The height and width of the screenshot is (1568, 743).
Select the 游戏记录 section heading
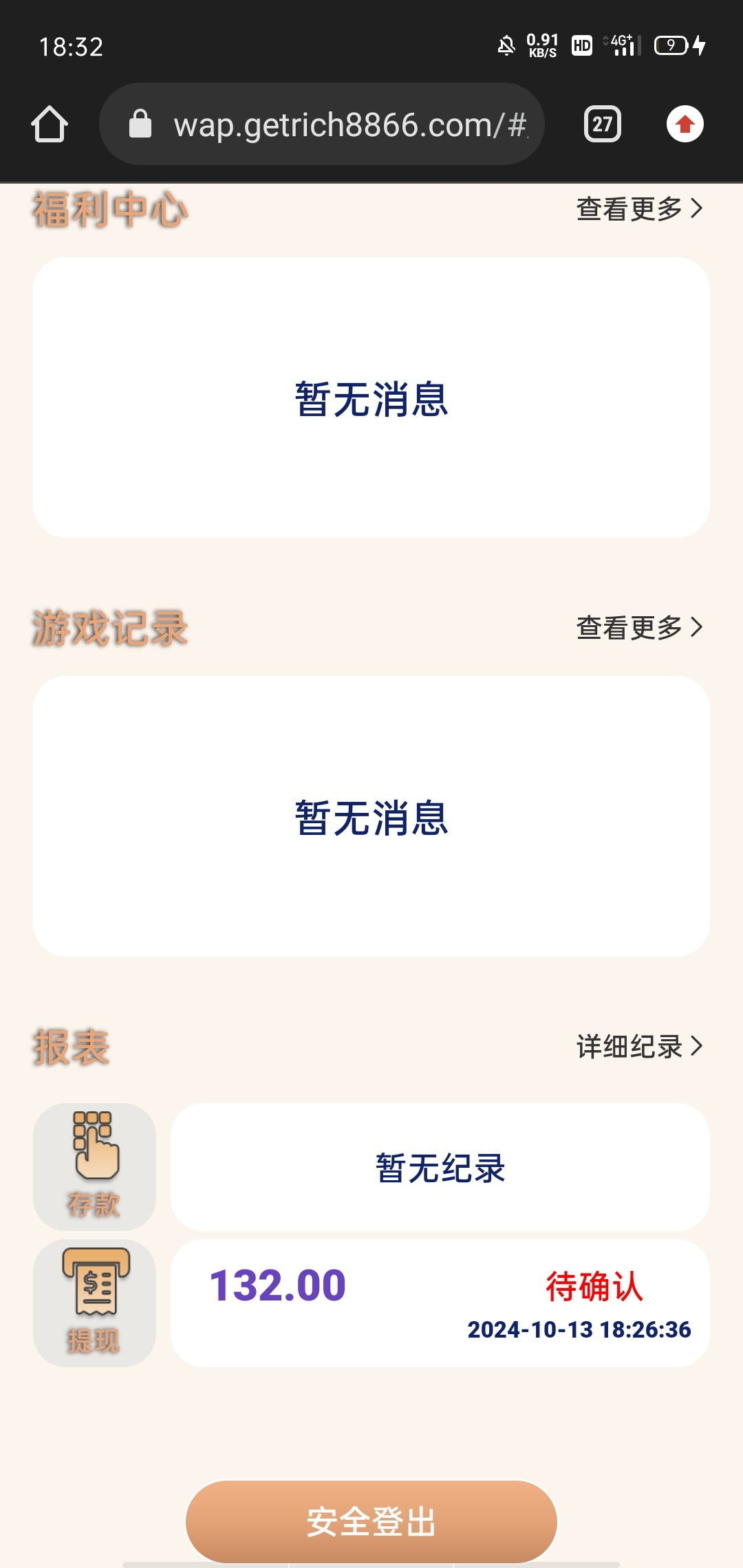[x=110, y=627]
